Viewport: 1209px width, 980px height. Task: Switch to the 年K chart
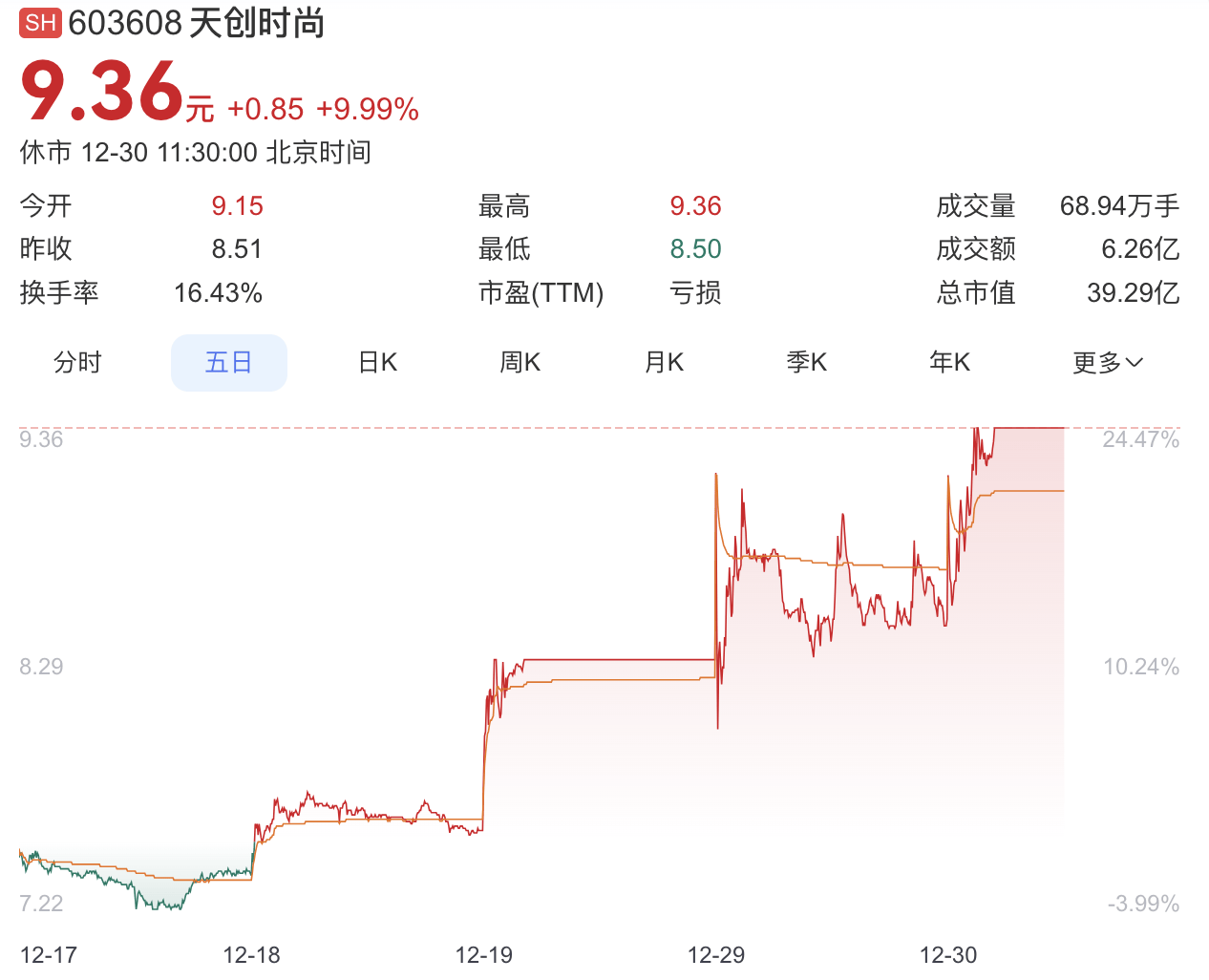950,363
